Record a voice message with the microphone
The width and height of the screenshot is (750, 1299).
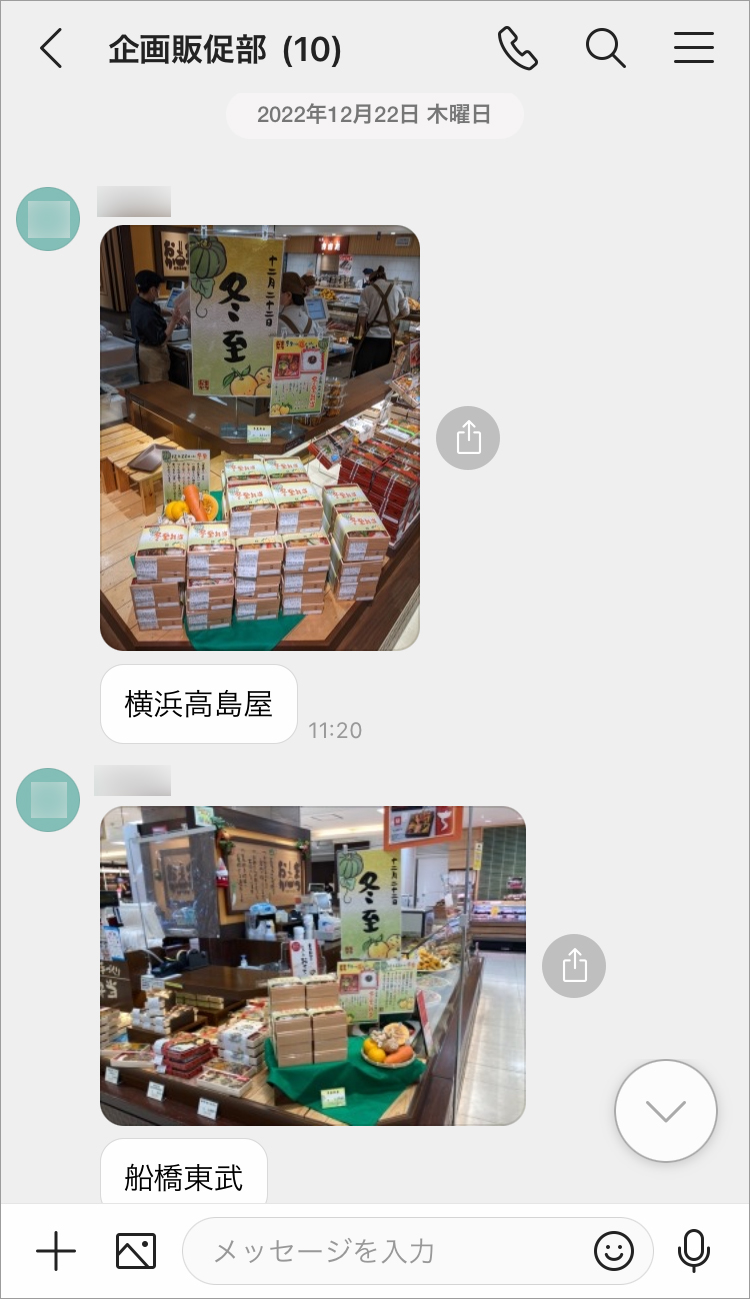tap(694, 1251)
